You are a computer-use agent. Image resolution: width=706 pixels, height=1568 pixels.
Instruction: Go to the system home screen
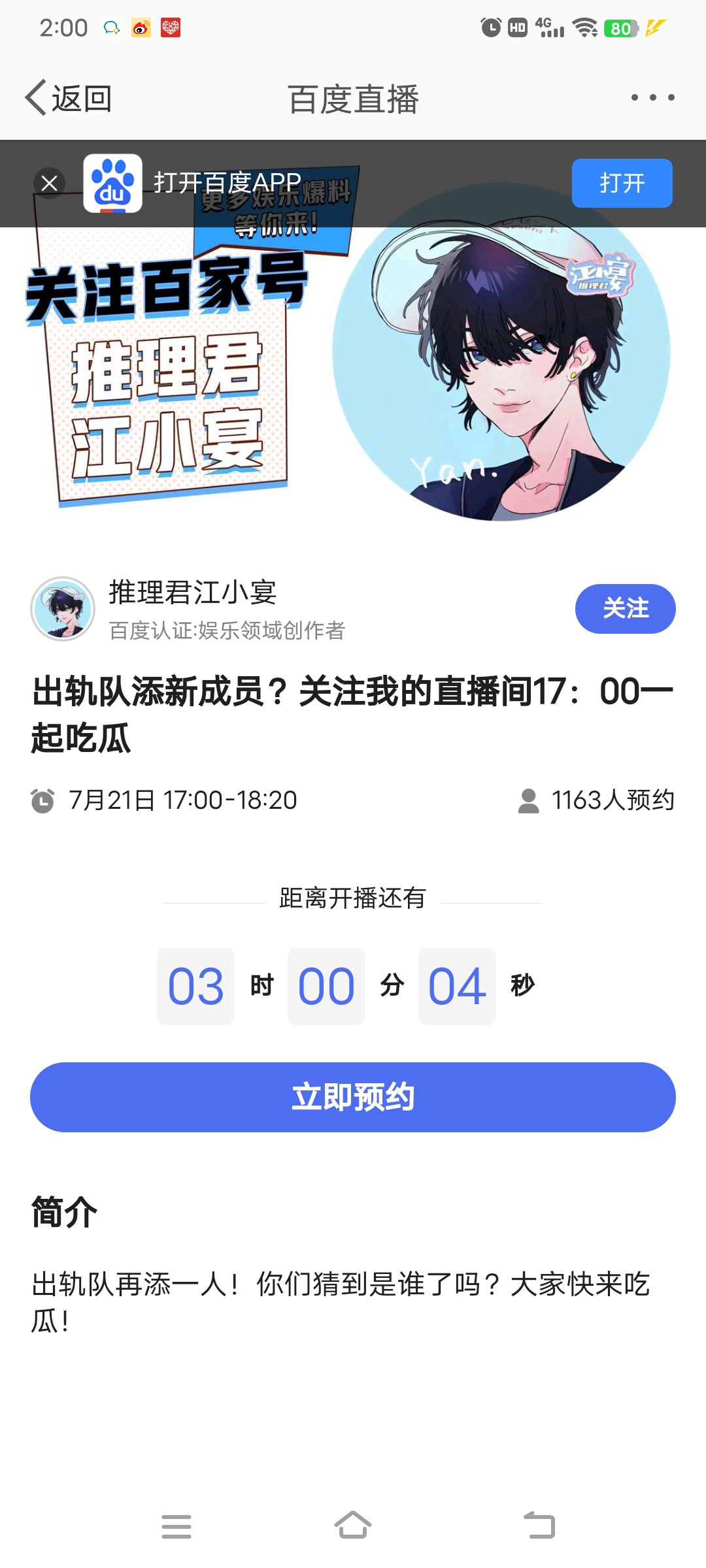click(353, 1526)
